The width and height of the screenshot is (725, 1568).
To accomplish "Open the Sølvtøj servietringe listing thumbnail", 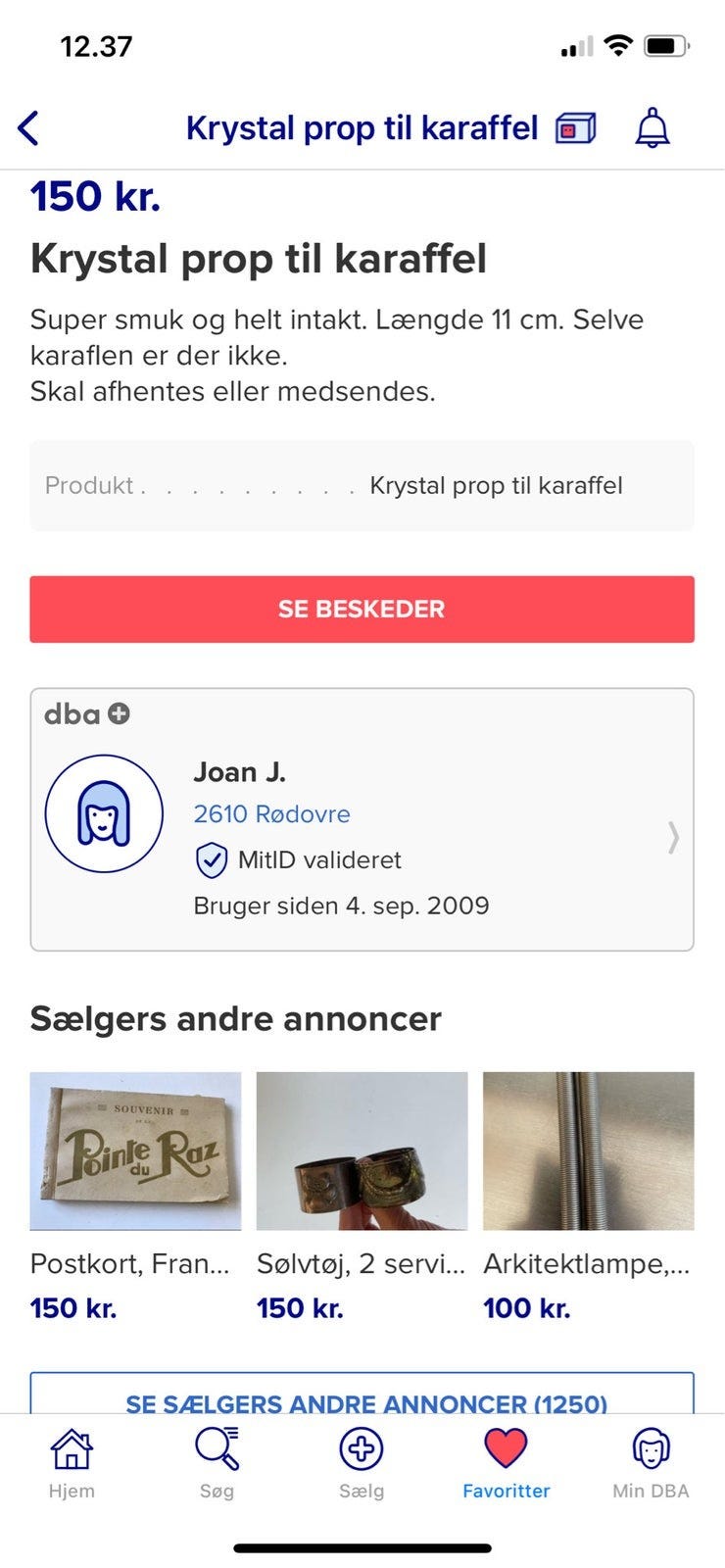I will (x=362, y=1151).
